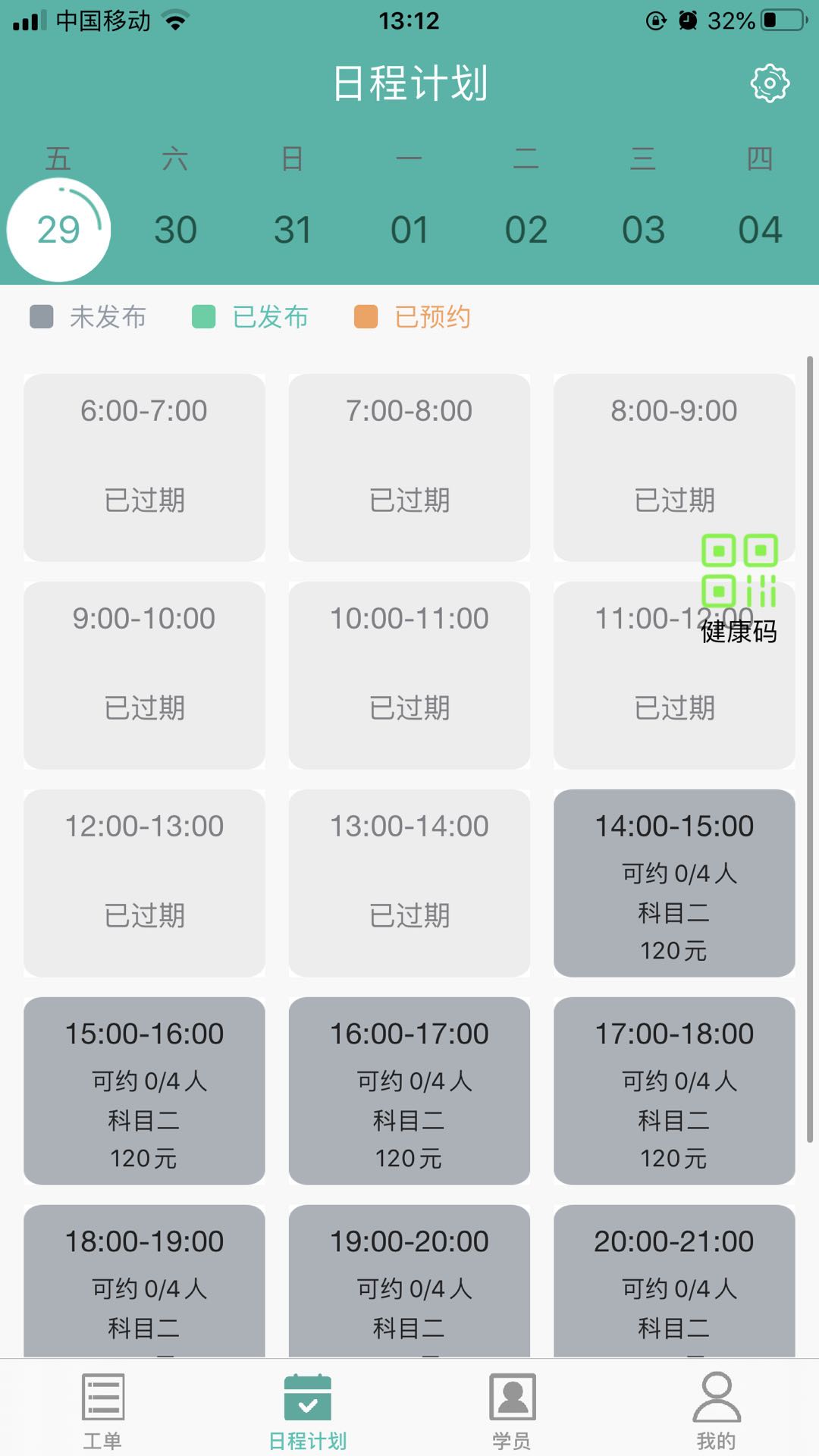
Task: Open the 16:00-17:00 time slot
Action: coord(409,1090)
